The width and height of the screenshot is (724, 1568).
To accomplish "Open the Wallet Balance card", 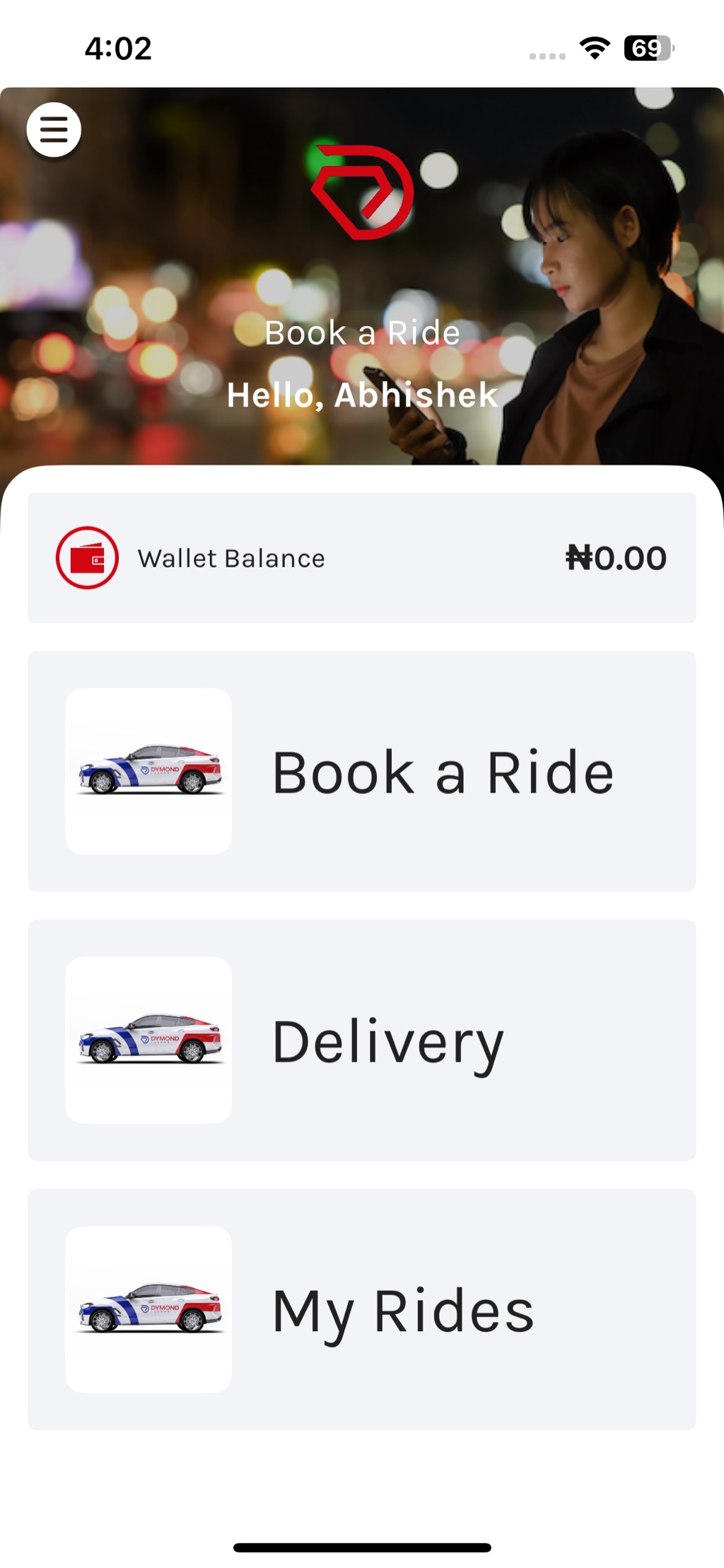I will 361,558.
